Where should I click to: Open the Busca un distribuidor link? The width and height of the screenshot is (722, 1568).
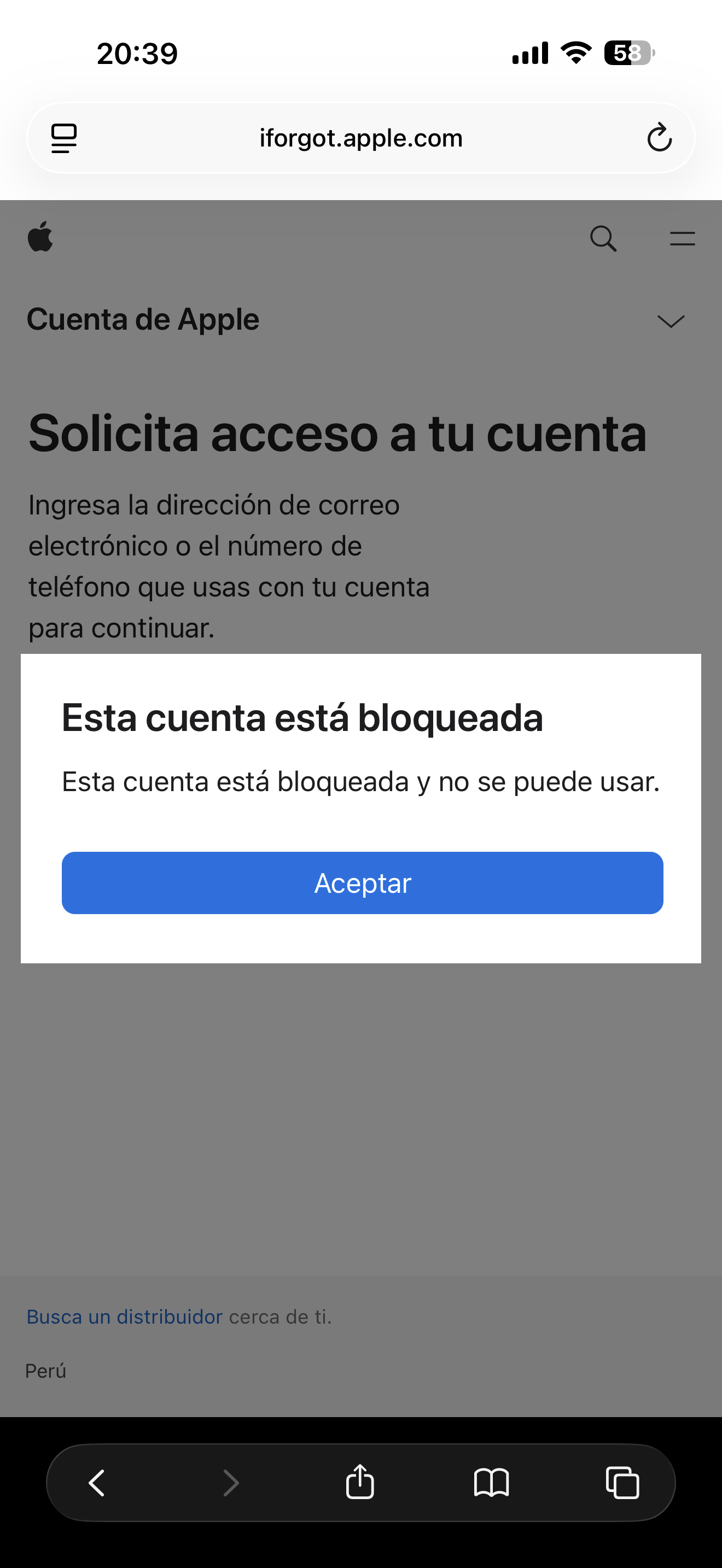coord(124,1317)
